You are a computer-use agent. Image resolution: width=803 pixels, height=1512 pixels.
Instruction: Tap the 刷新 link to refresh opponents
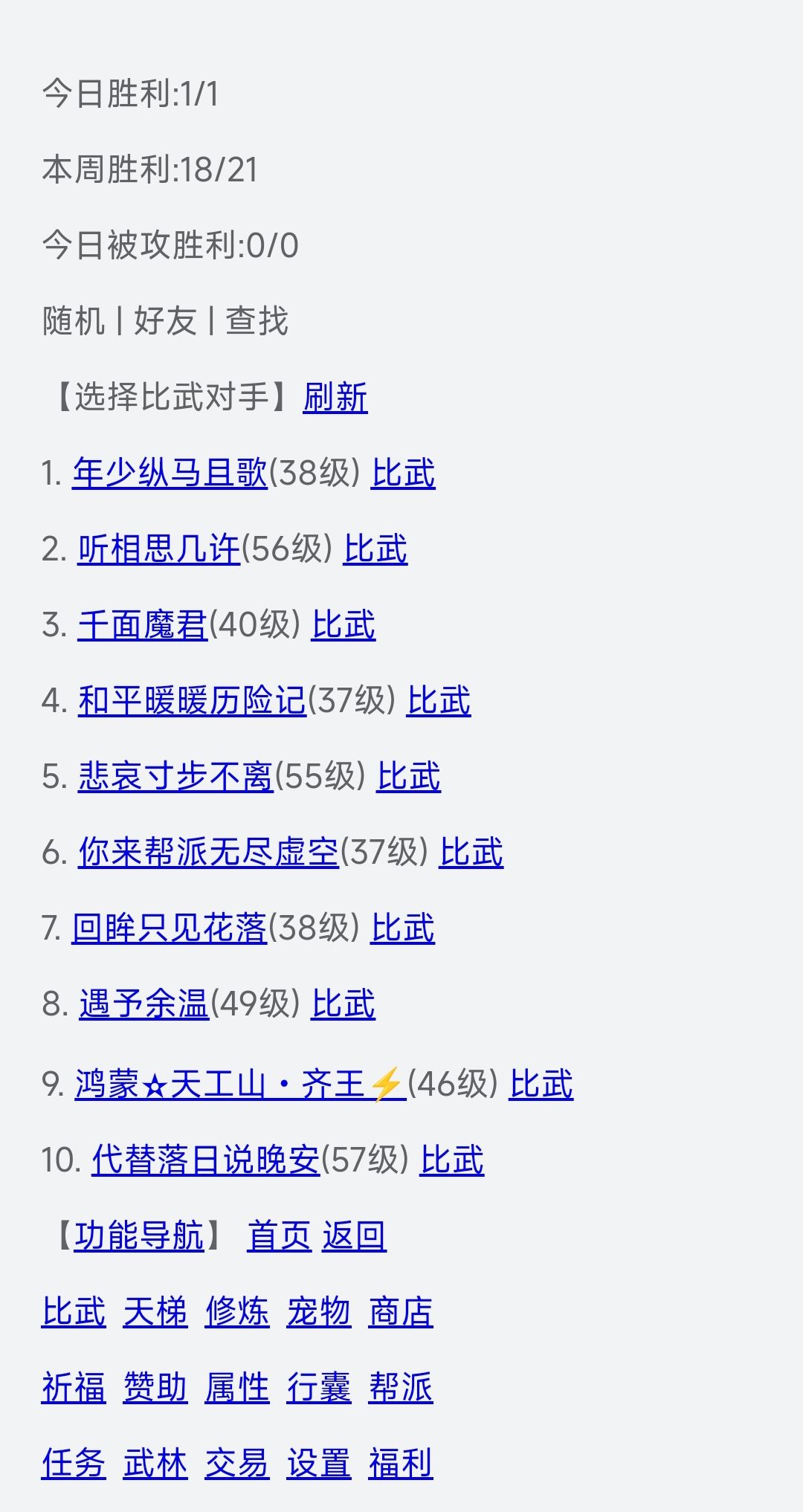point(335,397)
